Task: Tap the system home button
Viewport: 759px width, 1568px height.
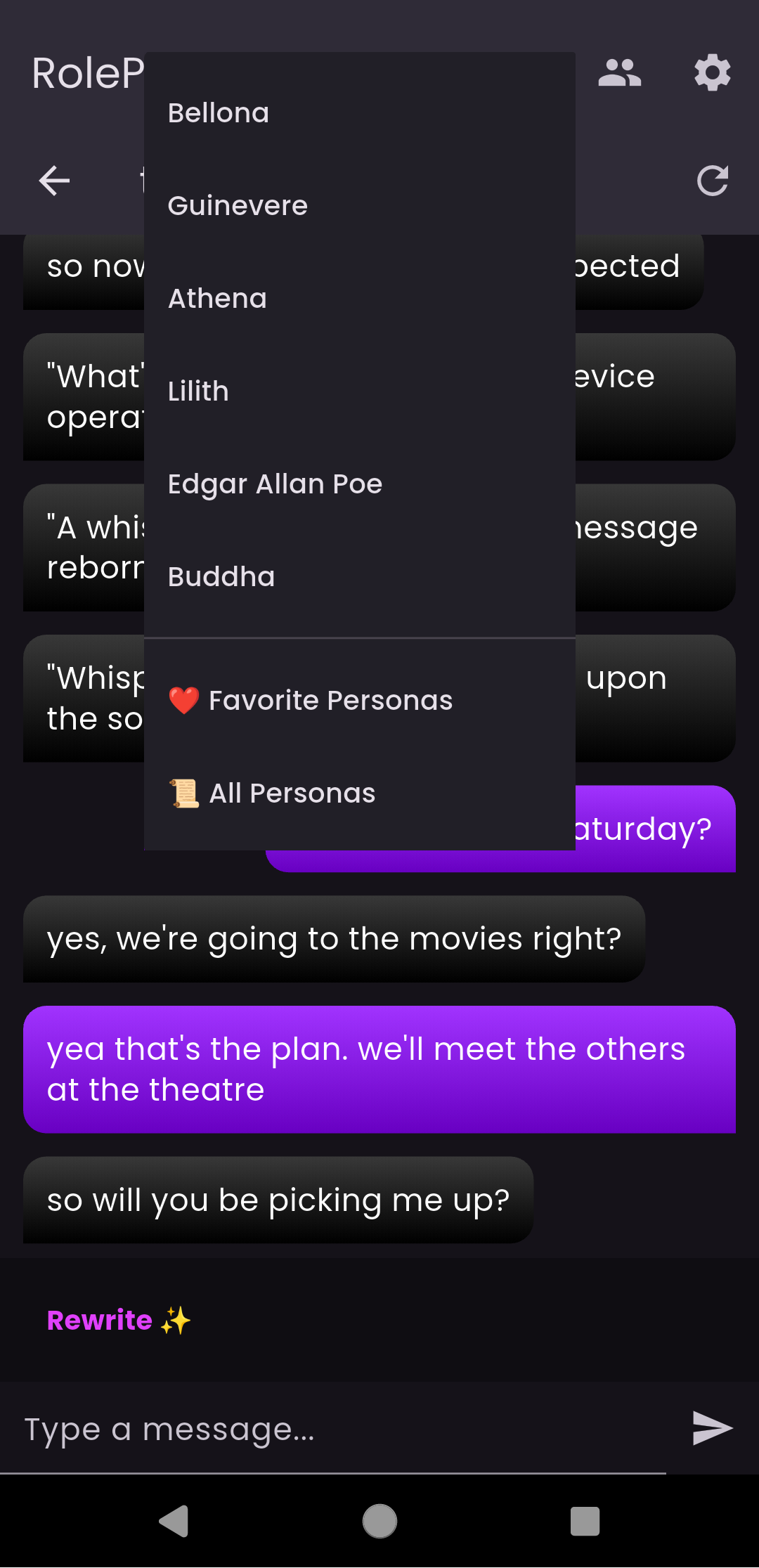Action: [x=379, y=1522]
